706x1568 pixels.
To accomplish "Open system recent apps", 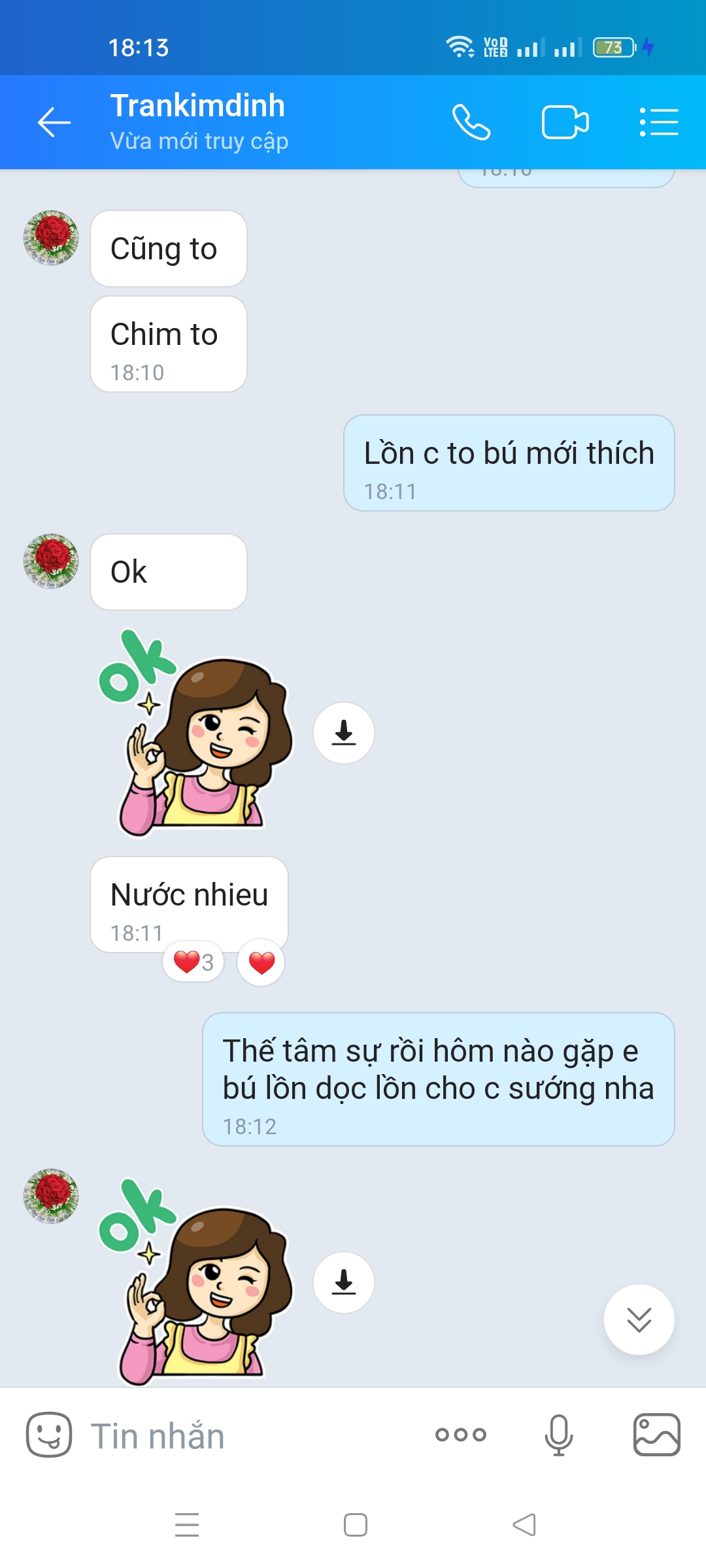I will (x=187, y=1525).
